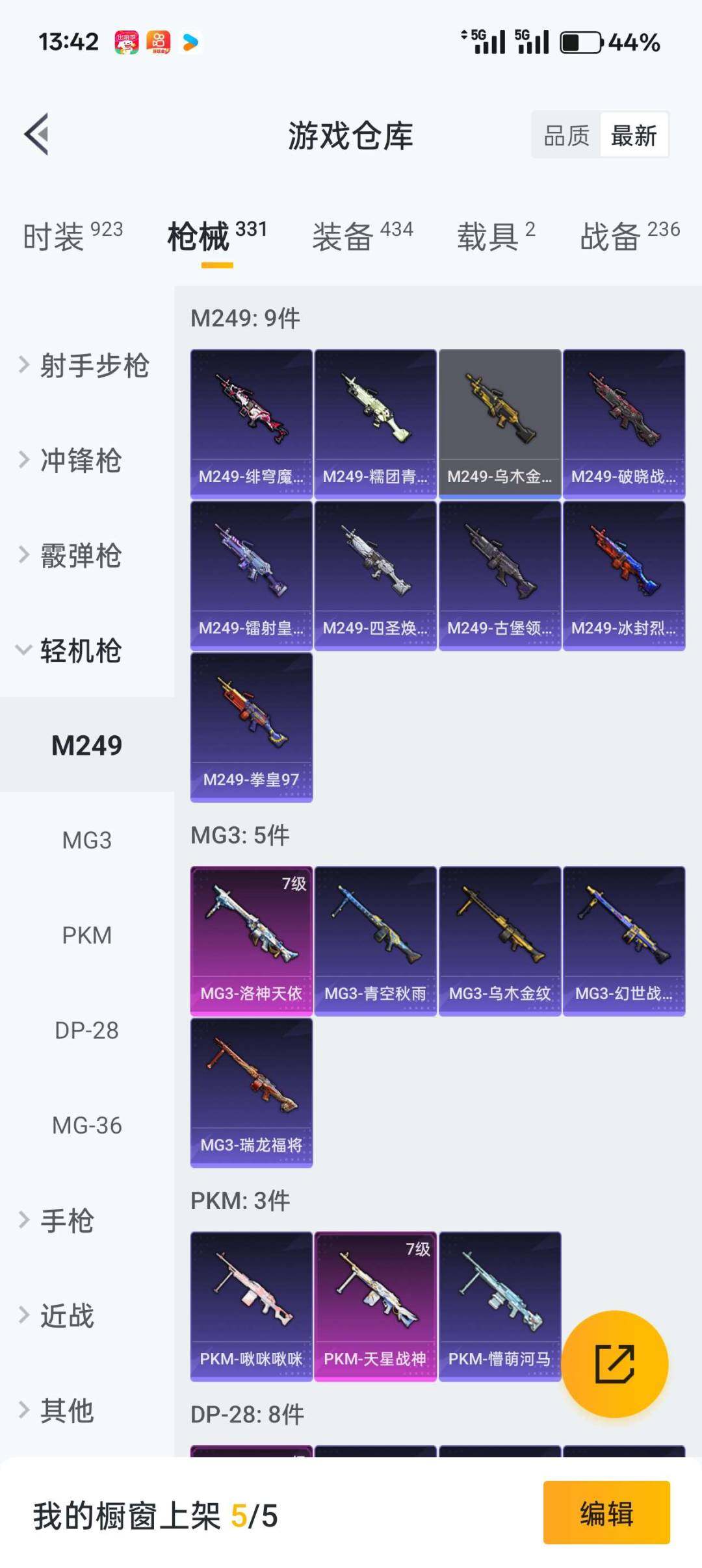Tap the 编辑 button
This screenshot has width=702, height=1568.
[606, 1513]
